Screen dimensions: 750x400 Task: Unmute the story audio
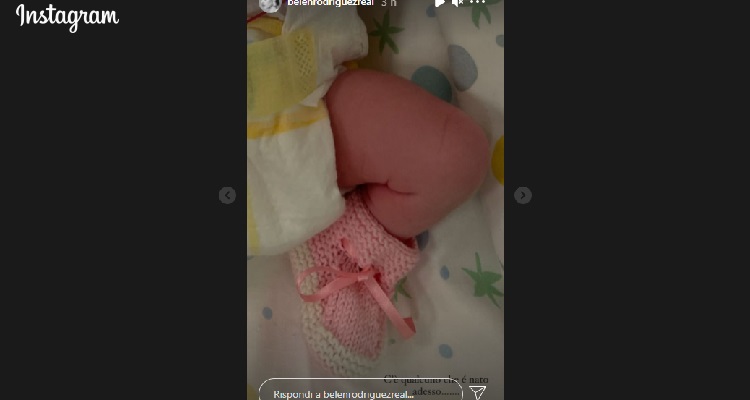pos(458,4)
